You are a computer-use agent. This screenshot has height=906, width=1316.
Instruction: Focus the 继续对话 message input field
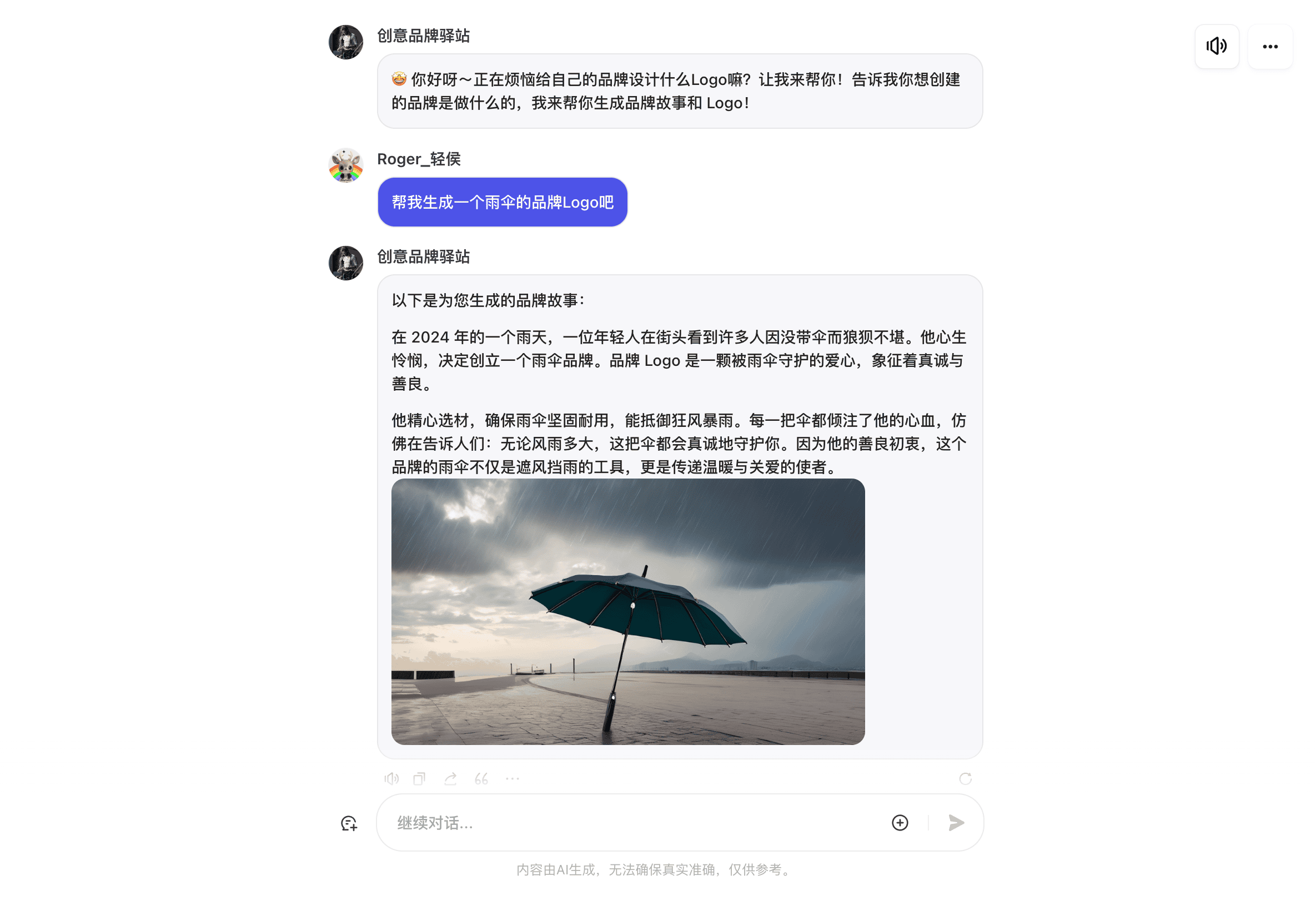(636, 823)
